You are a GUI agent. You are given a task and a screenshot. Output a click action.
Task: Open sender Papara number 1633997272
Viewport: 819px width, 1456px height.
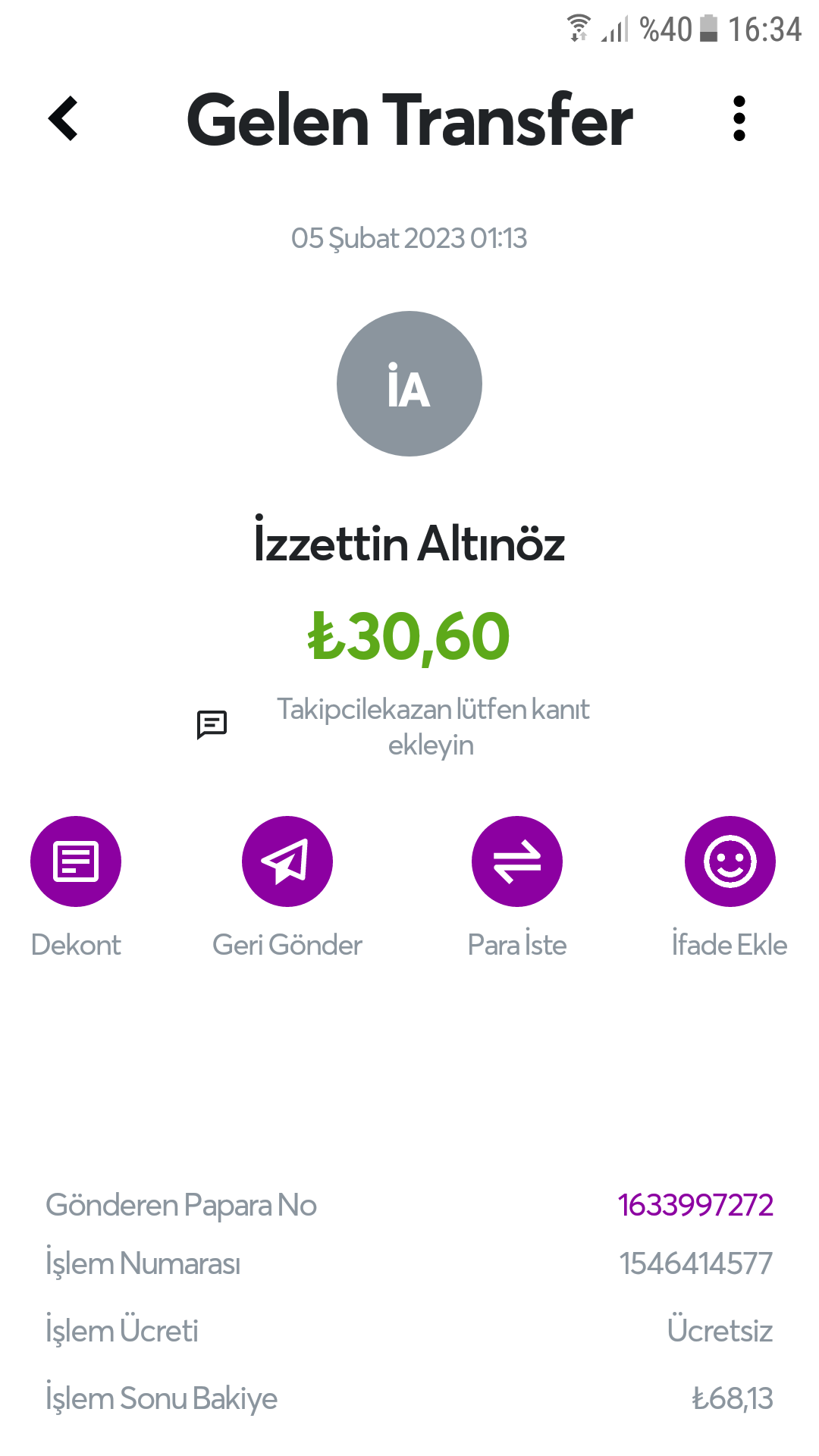click(x=695, y=1205)
